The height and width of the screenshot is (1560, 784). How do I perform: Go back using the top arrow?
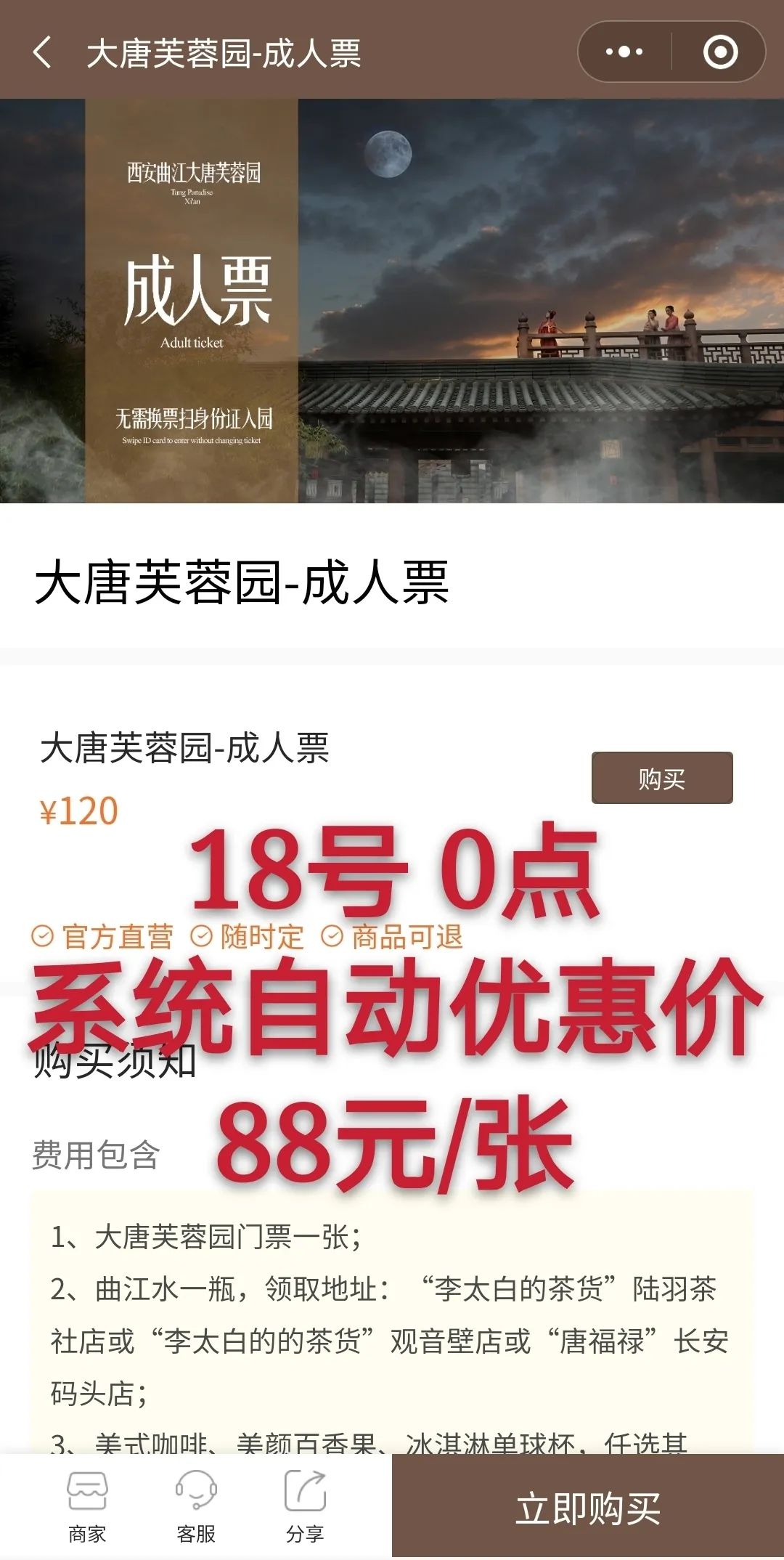click(x=42, y=52)
